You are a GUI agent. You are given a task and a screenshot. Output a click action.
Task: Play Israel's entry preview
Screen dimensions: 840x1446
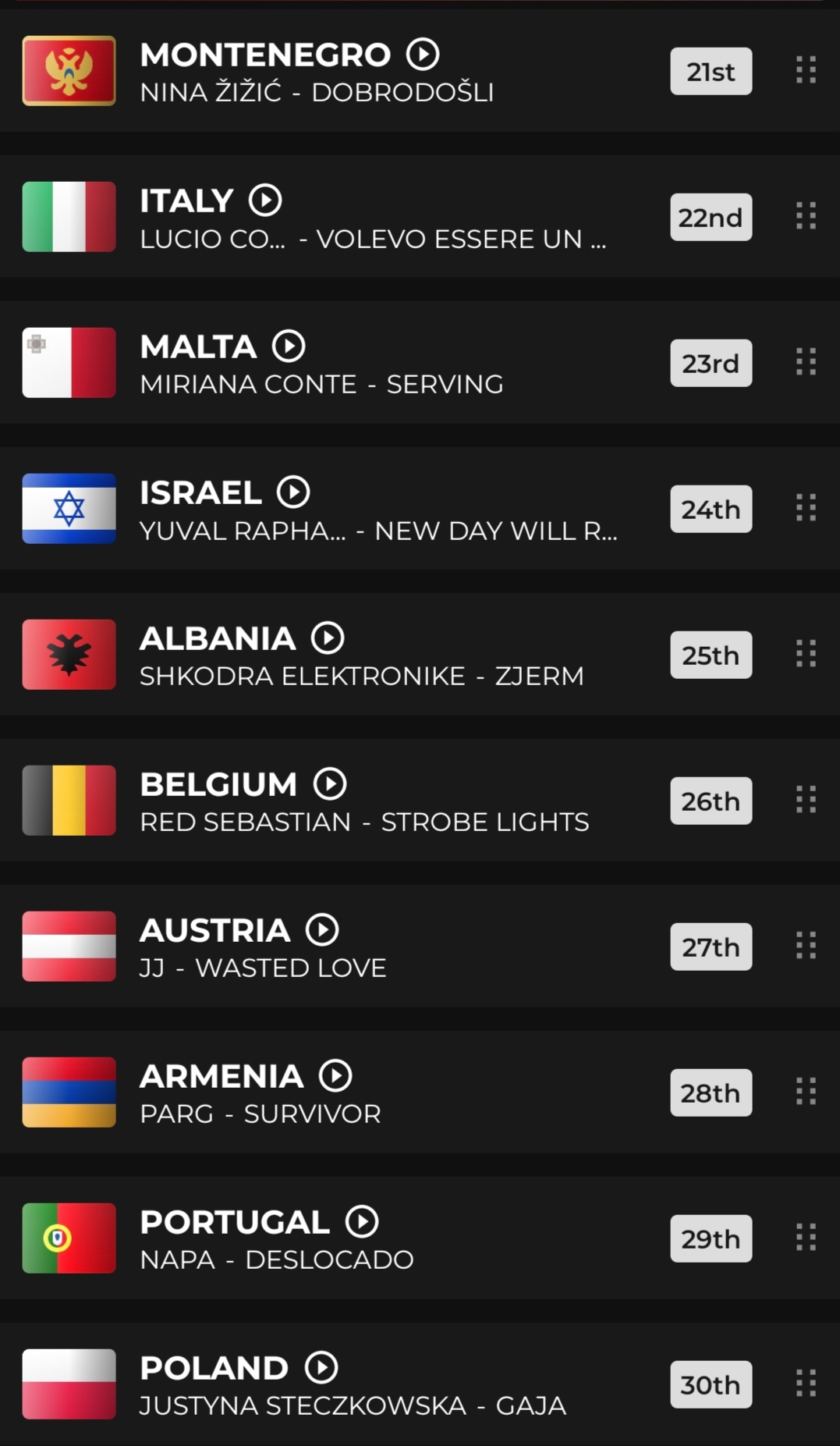293,492
